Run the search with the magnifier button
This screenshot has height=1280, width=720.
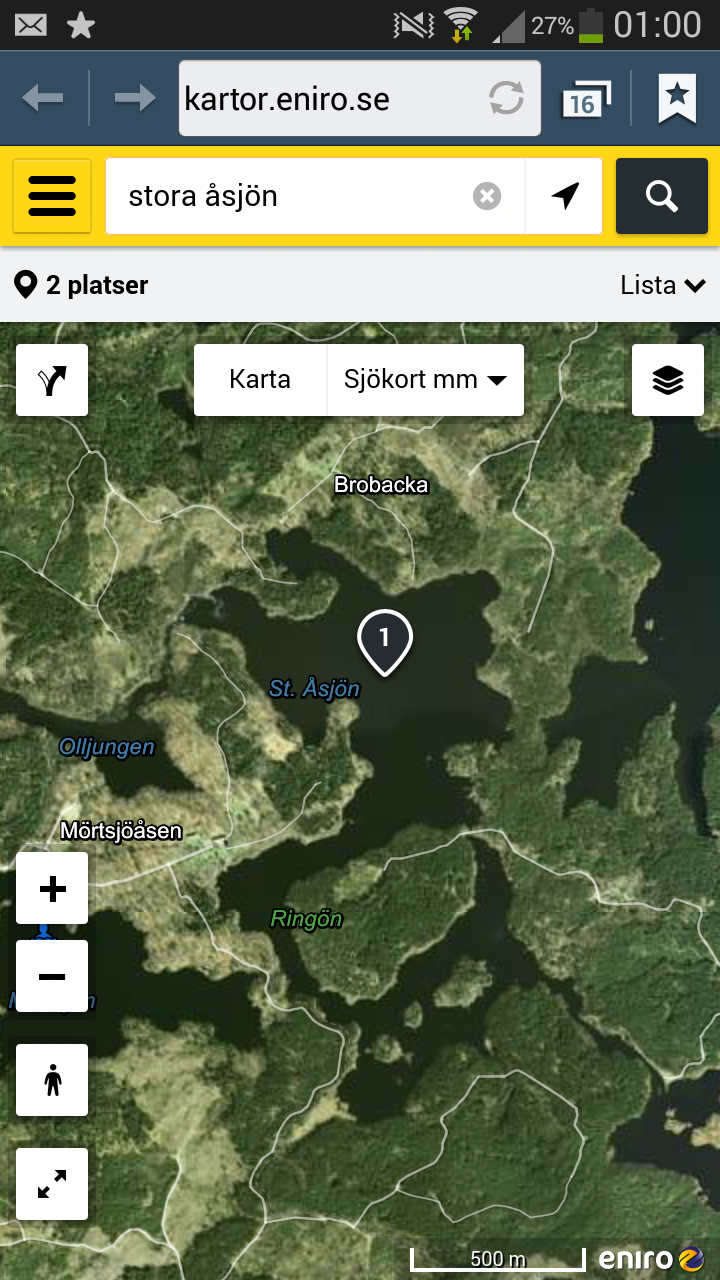[x=662, y=196]
